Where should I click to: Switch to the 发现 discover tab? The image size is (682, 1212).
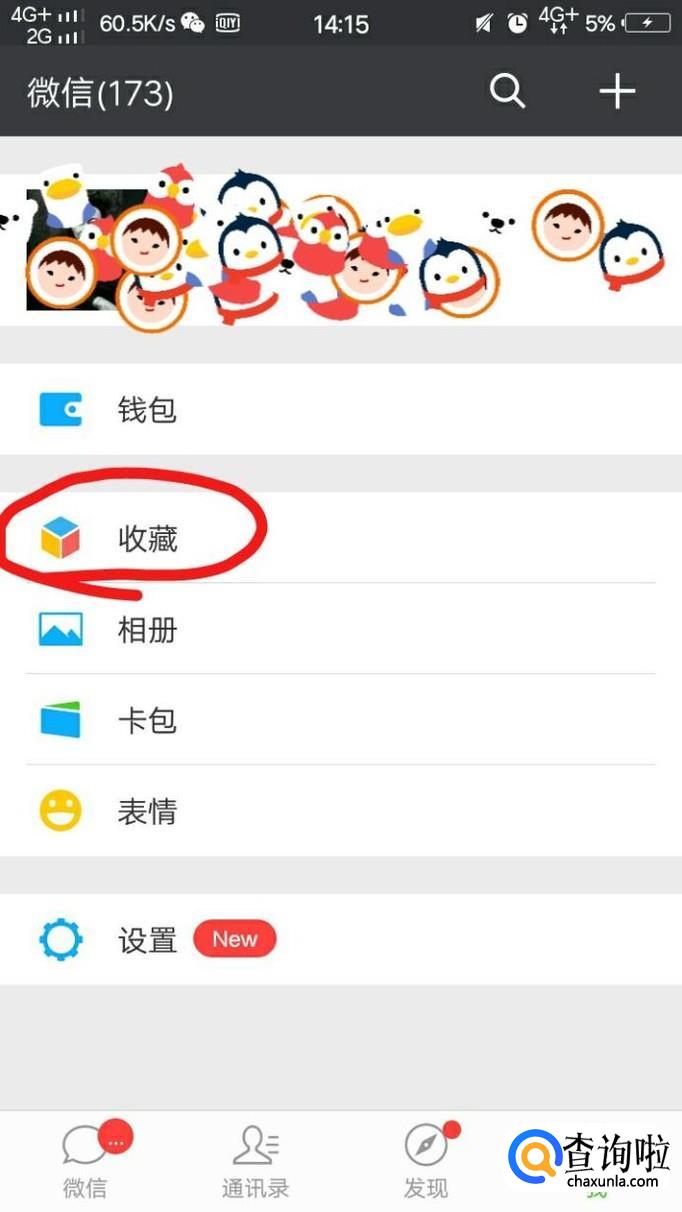426,1162
